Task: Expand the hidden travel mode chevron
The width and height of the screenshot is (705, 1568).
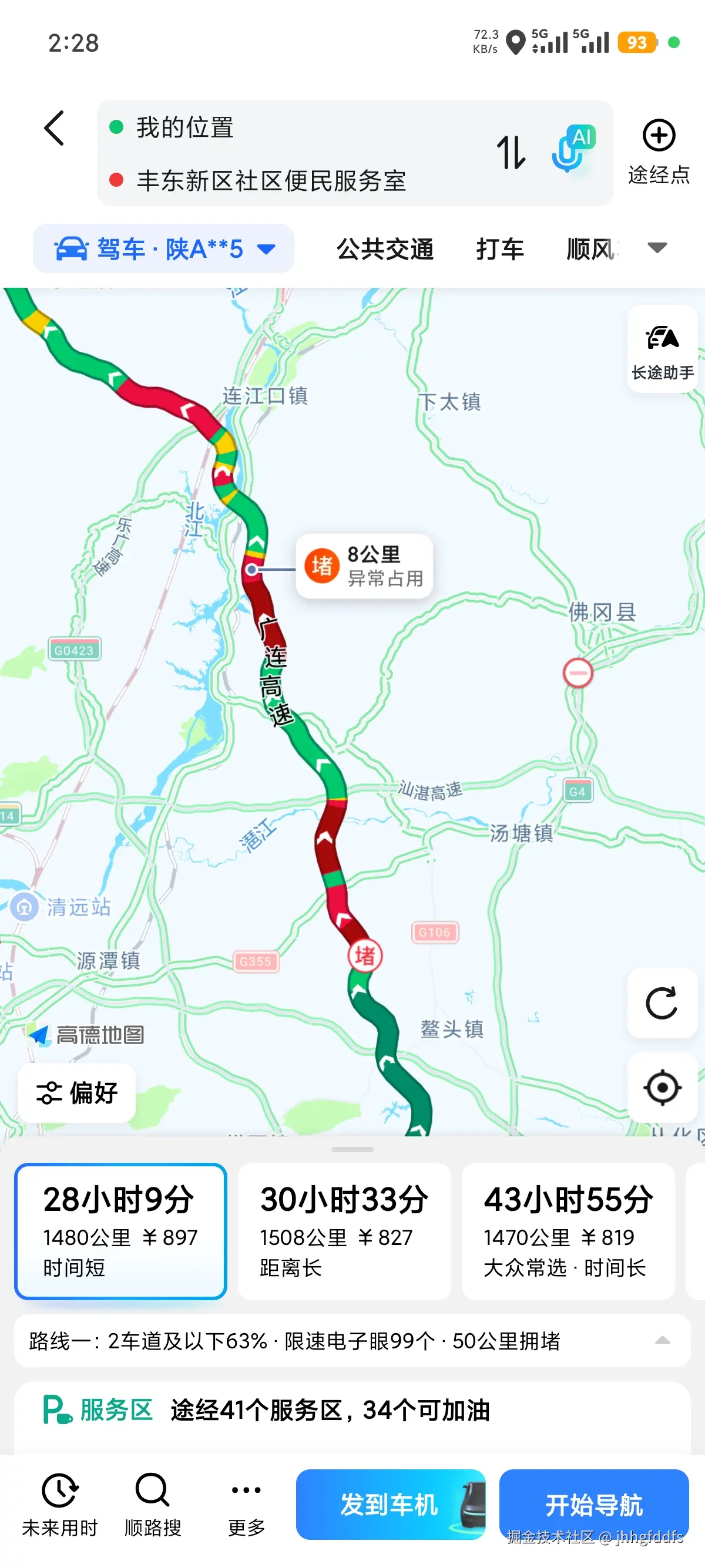Action: click(x=656, y=248)
